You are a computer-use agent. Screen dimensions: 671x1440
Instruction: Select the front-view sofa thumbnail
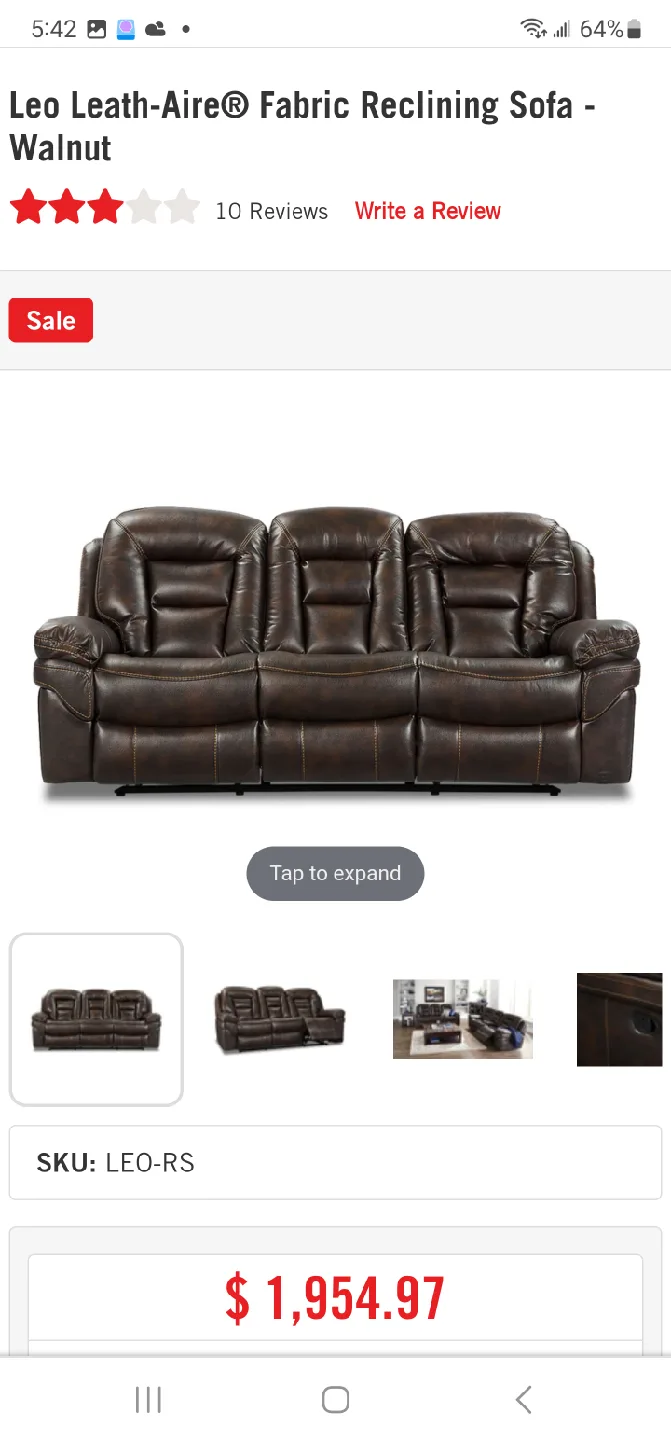pyautogui.click(x=96, y=1019)
